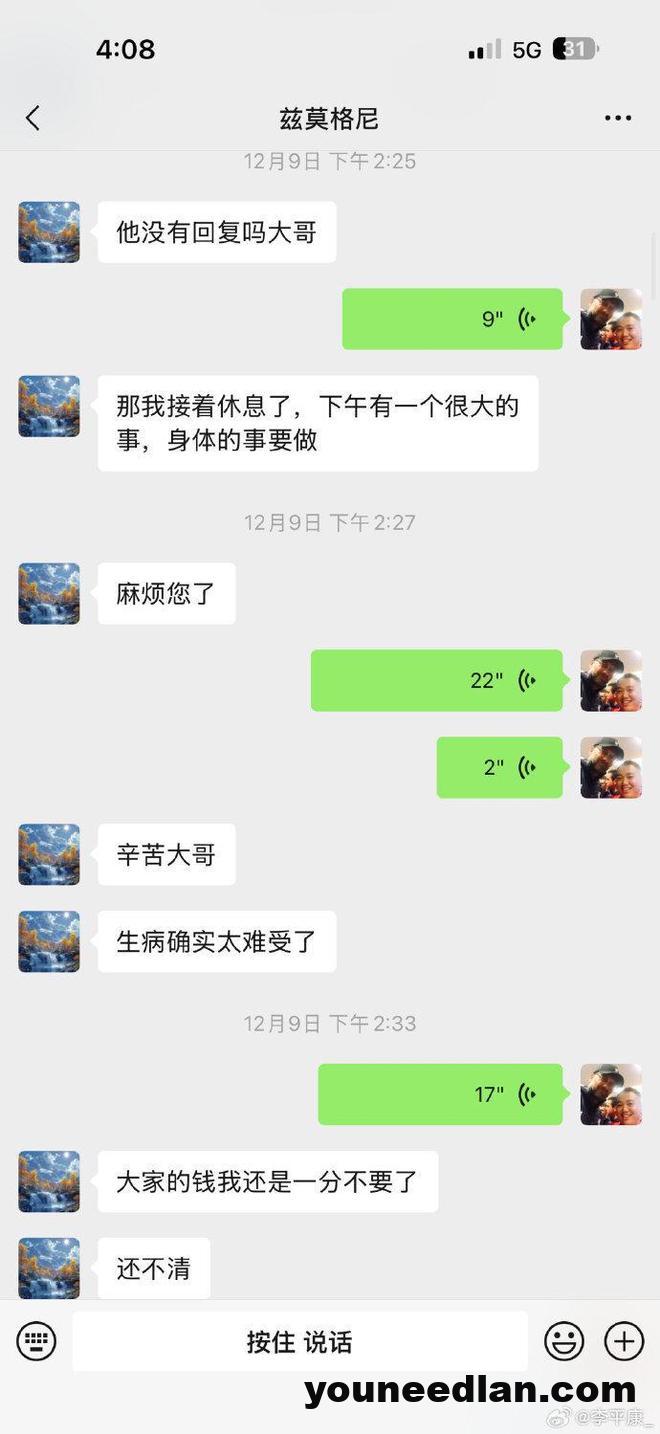
Task: Open my avatar beside 9-second voice message
Action: pos(611,319)
